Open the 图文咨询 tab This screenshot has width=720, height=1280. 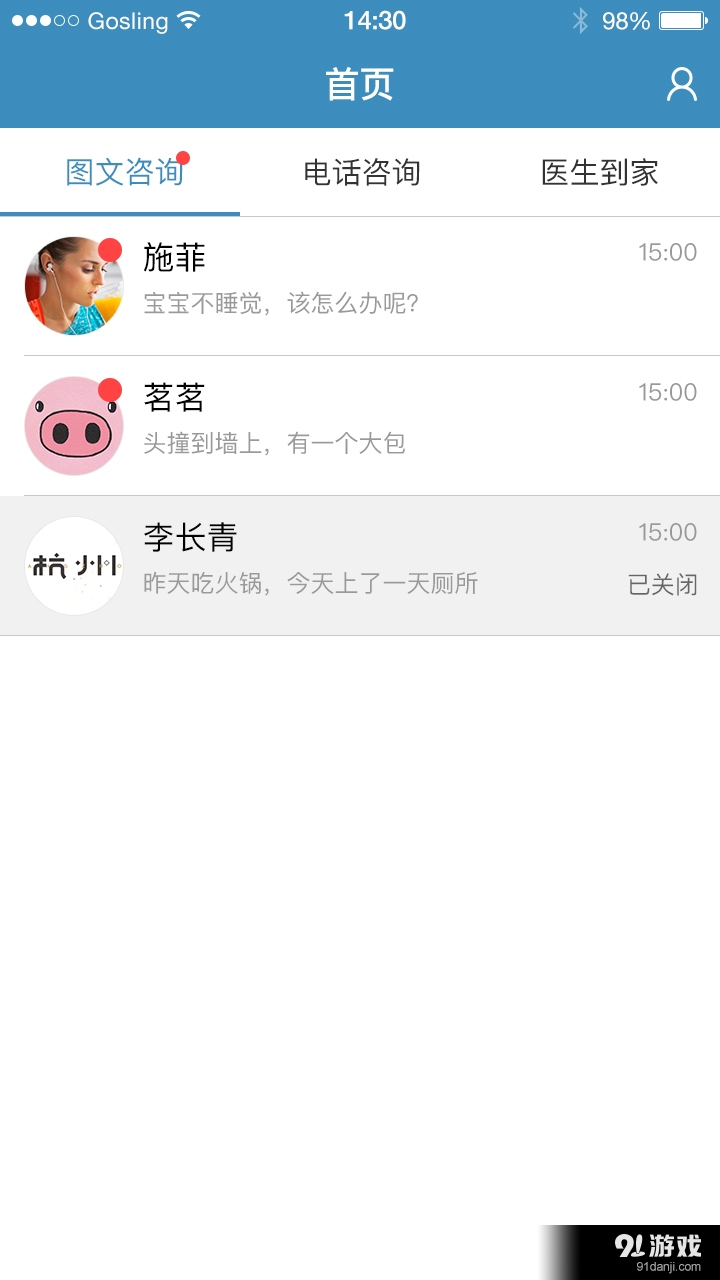(x=120, y=172)
